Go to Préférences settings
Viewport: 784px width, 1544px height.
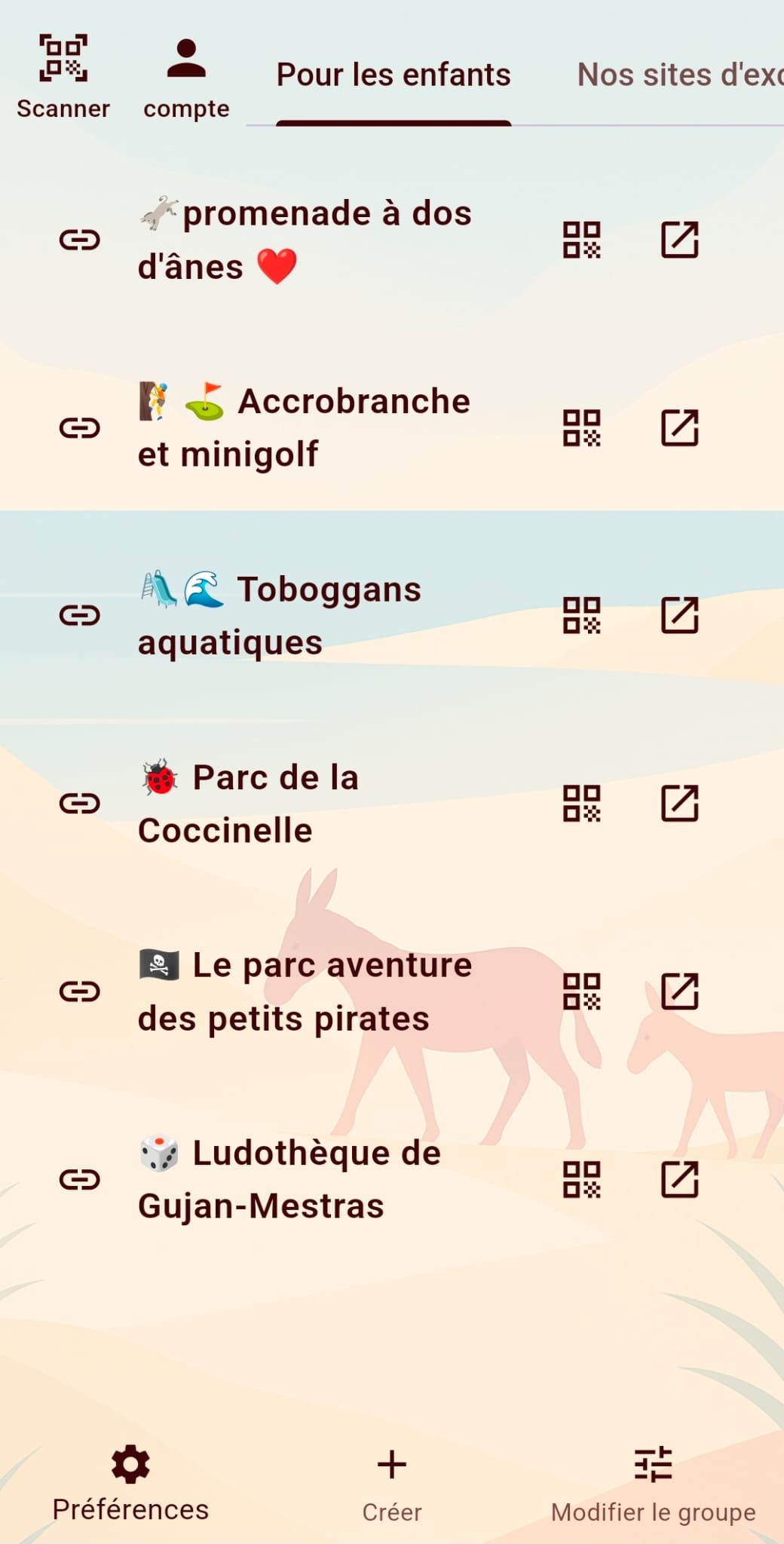click(x=130, y=1484)
